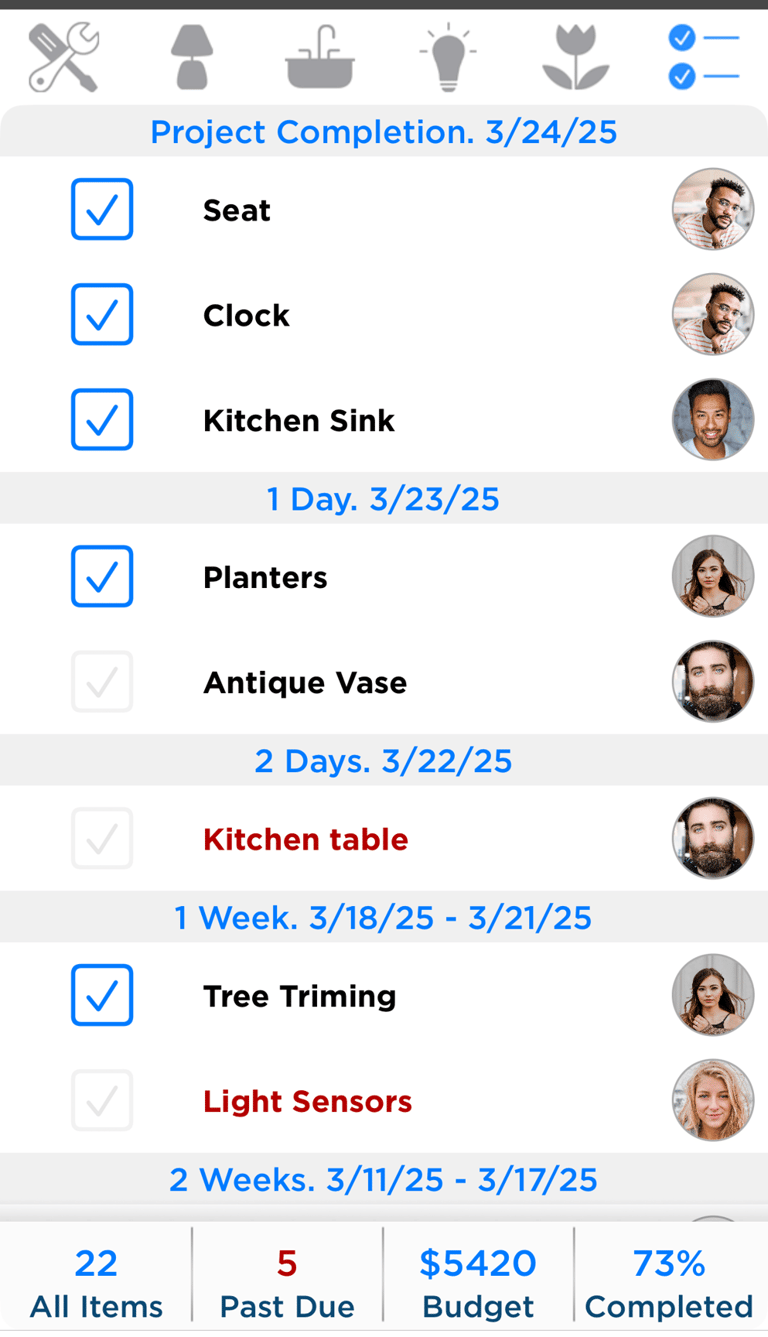
Task: Open the $5420 Budget summary
Action: pyautogui.click(x=478, y=1284)
